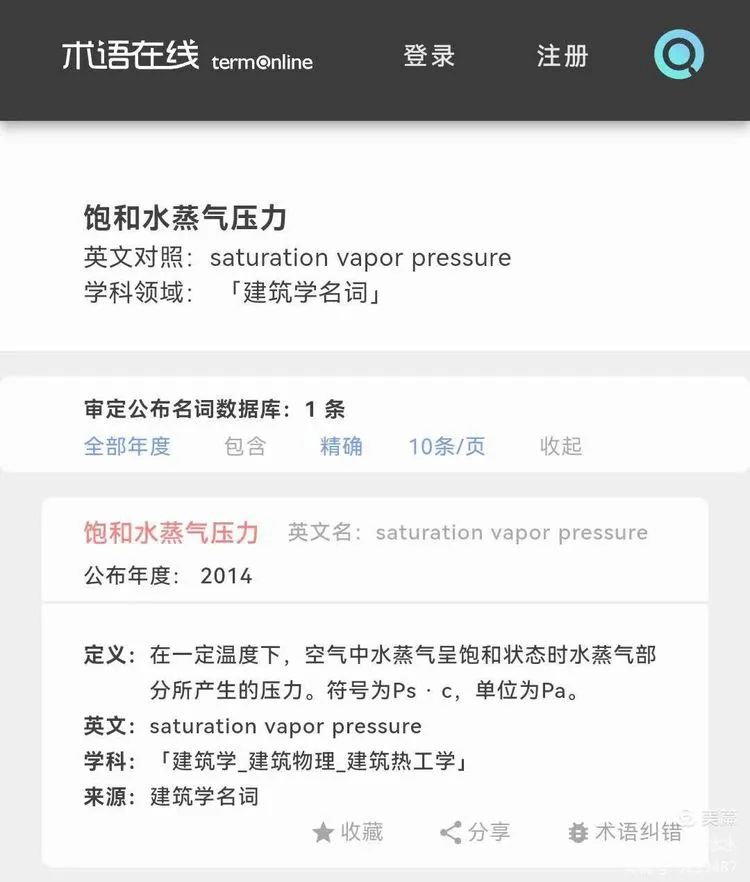Image resolution: width=750 pixels, height=882 pixels.
Task: Tap the 登录 login link
Action: 429,56
